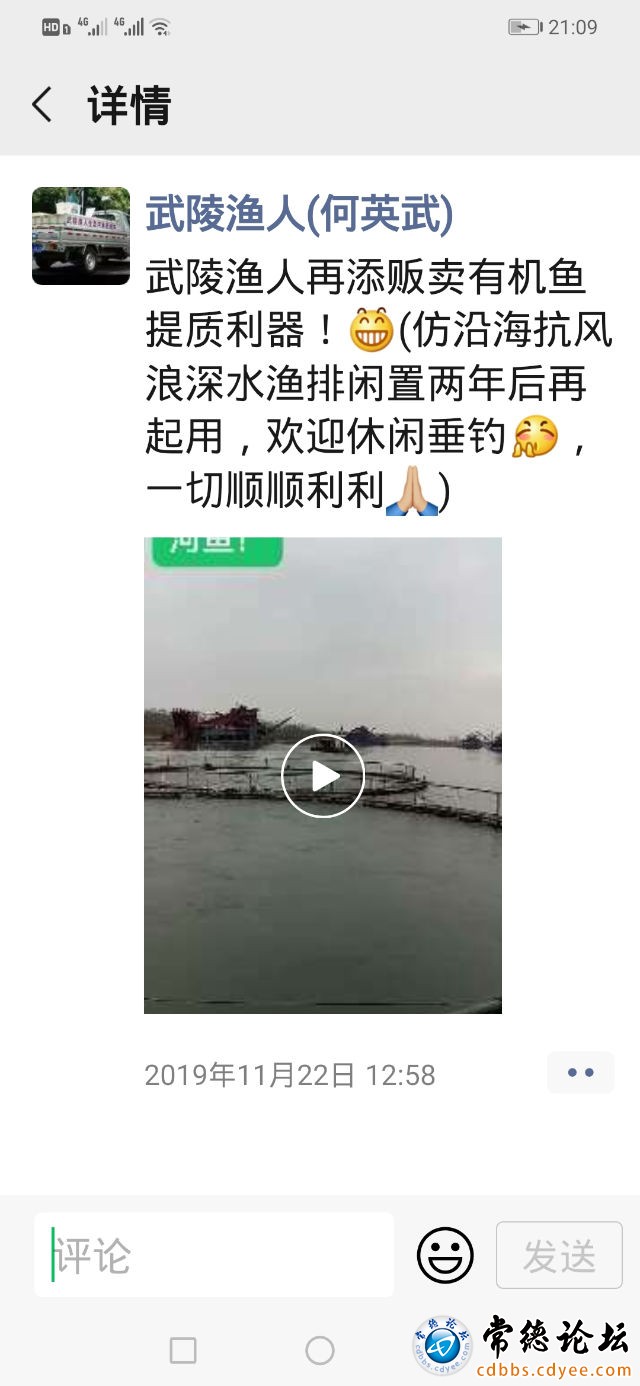Image resolution: width=640 pixels, height=1386 pixels.
Task: Open the emoji picker
Action: 445,1255
